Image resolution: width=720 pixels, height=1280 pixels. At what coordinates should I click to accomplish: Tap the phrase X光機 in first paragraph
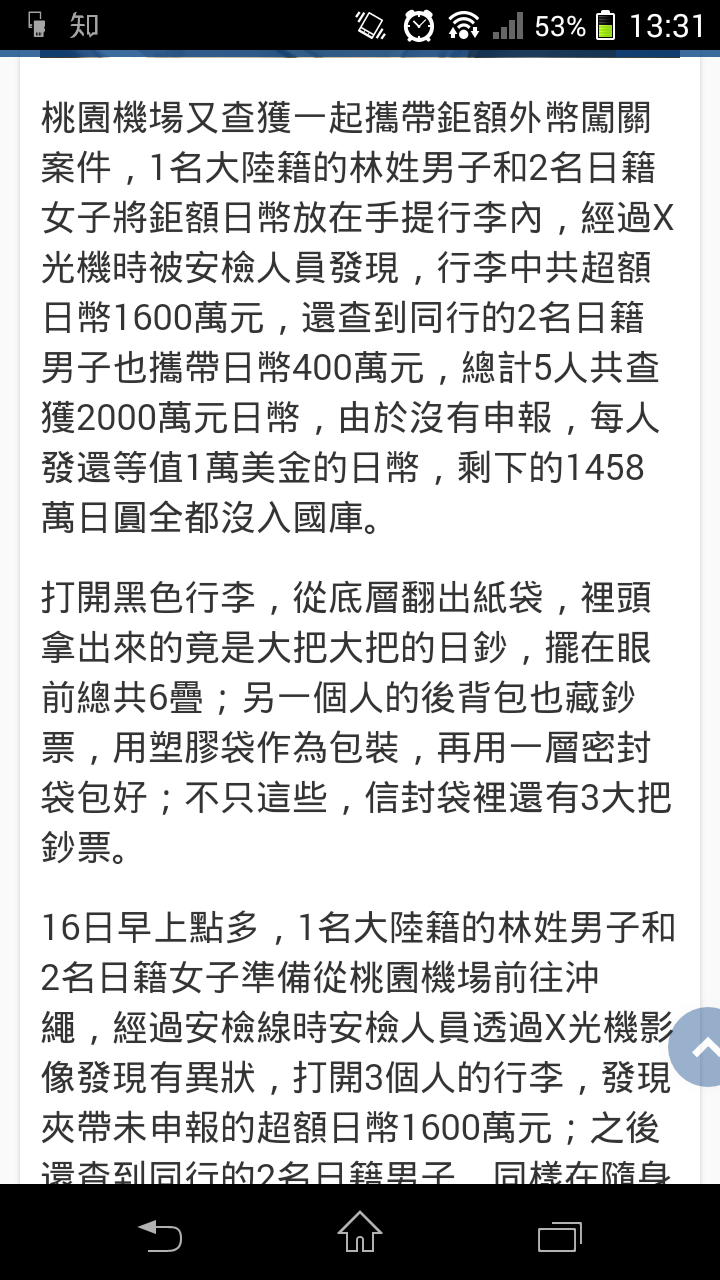click(x=80, y=268)
